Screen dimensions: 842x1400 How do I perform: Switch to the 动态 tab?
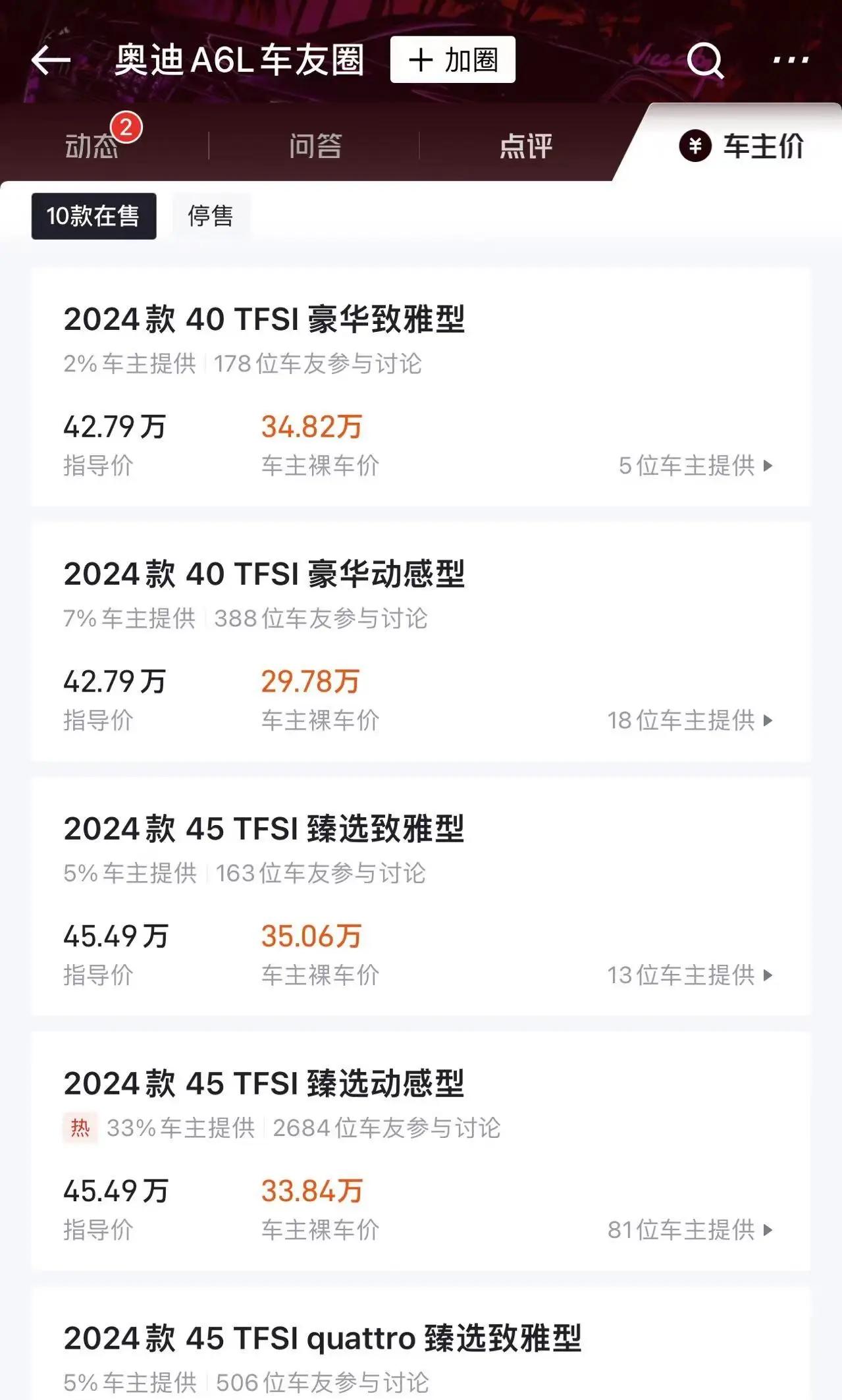[x=92, y=146]
